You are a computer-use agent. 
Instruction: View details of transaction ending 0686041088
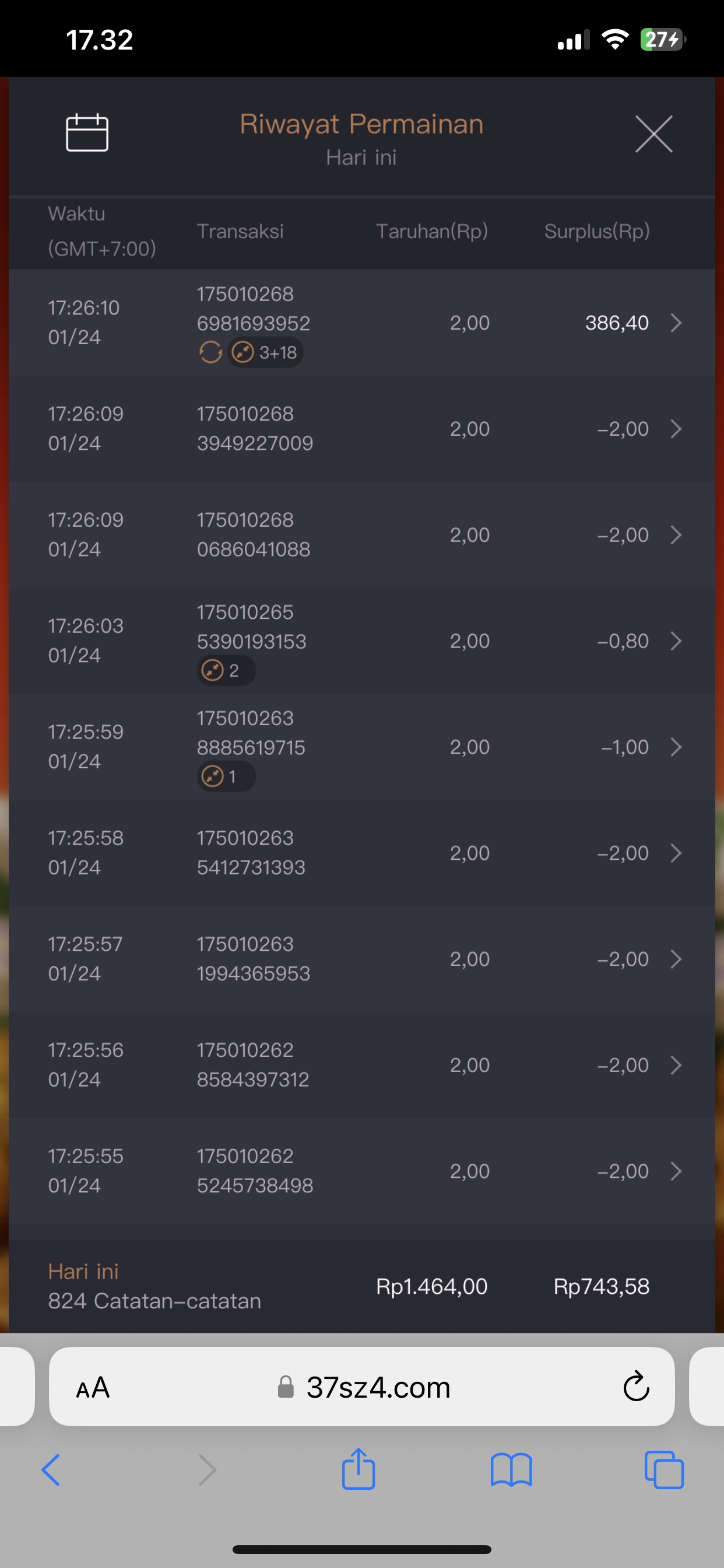click(x=676, y=534)
